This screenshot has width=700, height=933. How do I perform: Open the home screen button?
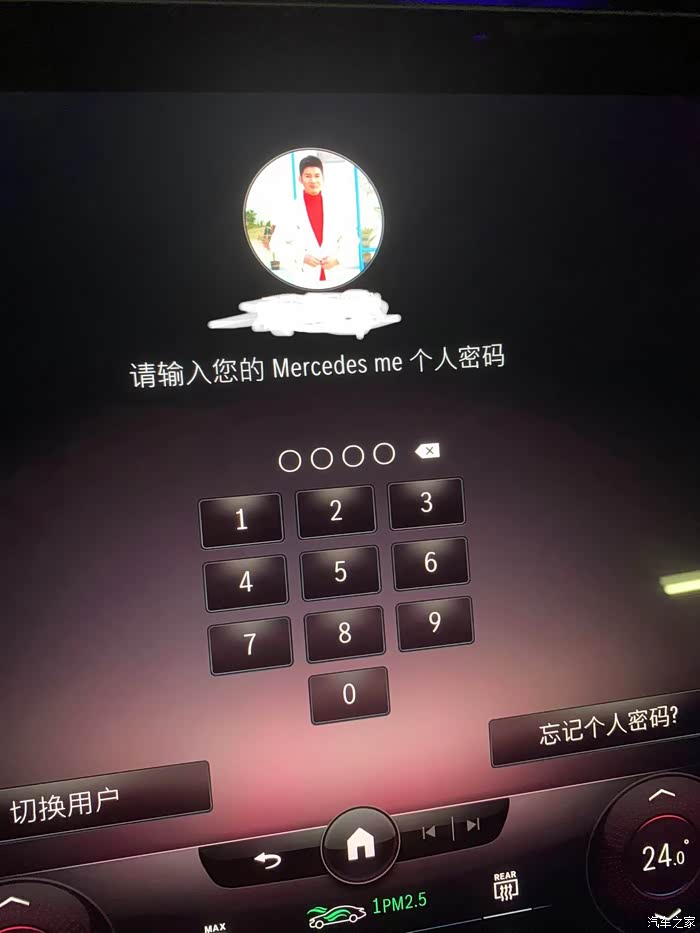point(360,844)
